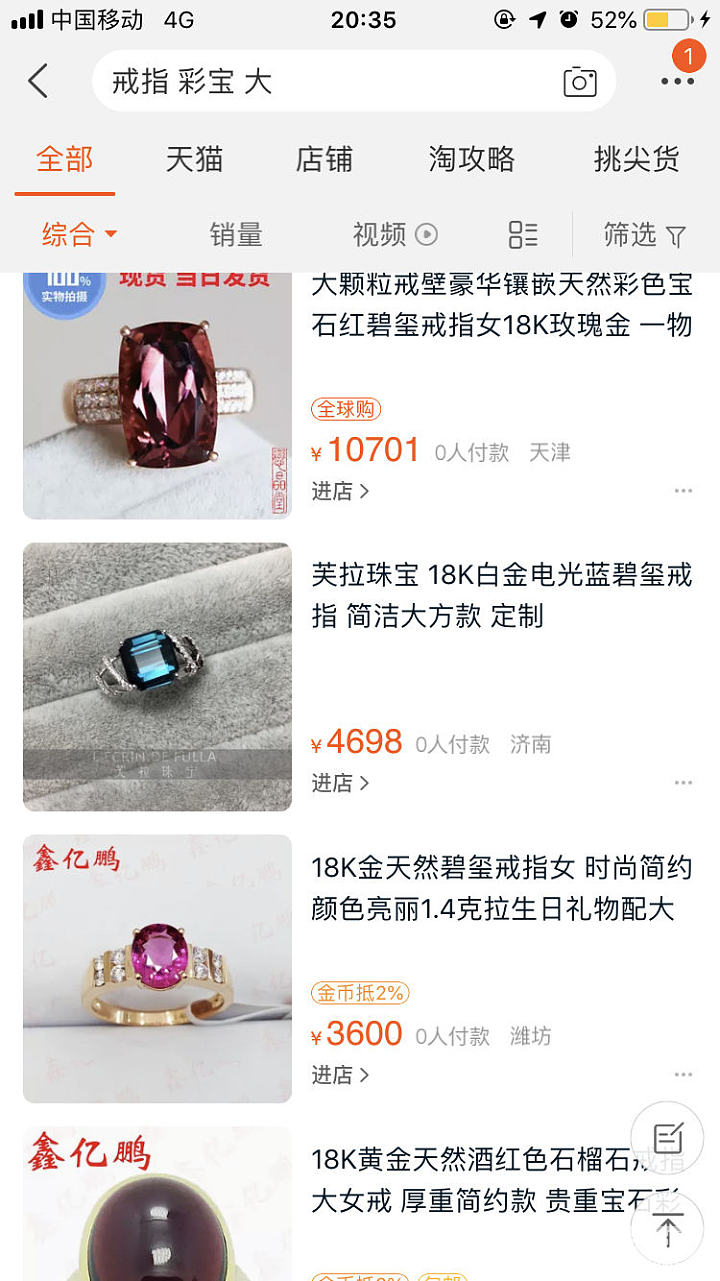Screen dimensions: 720x1281
Task: Filter results by 视频
Action: point(395,235)
